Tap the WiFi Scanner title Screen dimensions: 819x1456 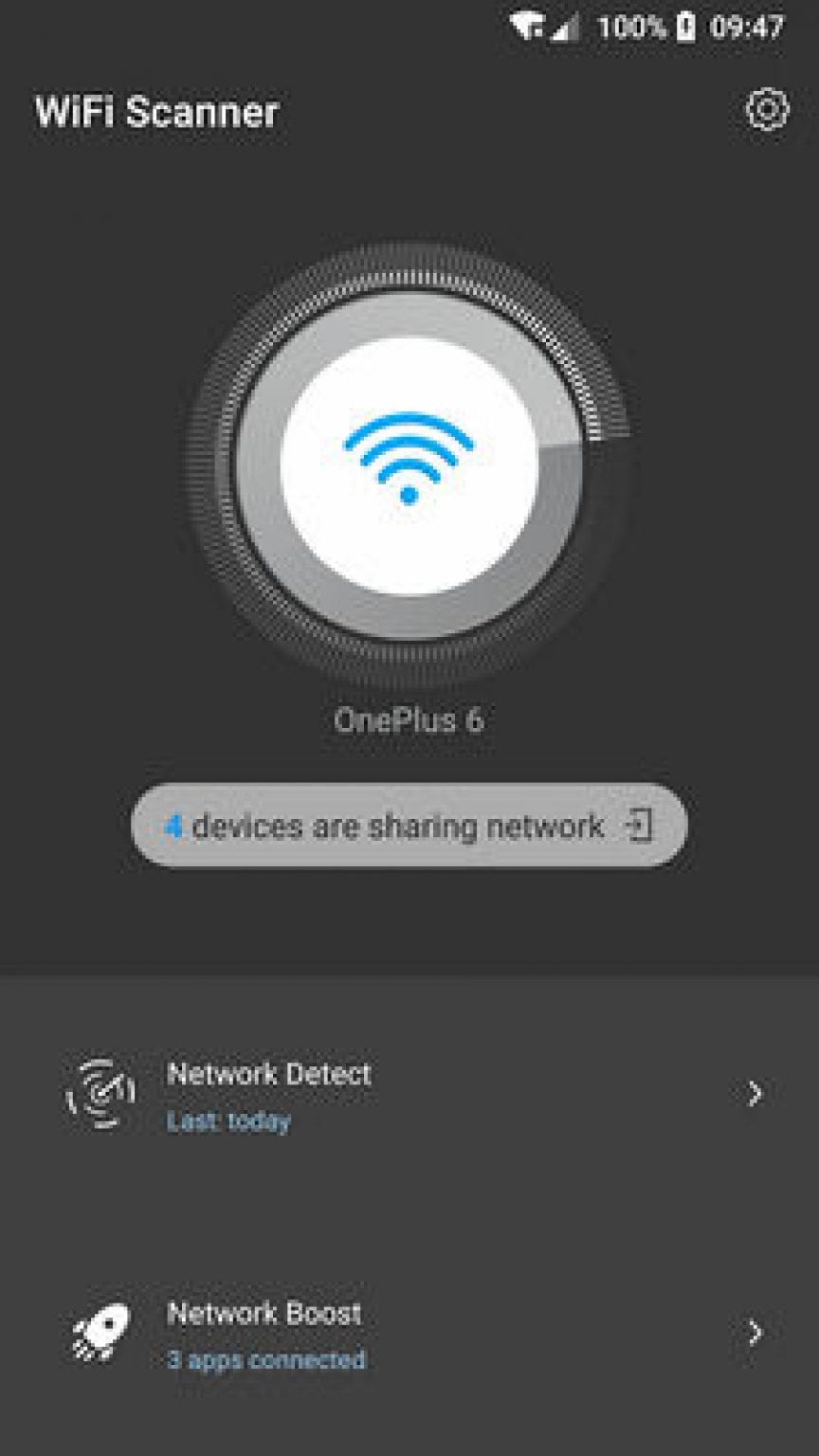pyautogui.click(x=155, y=114)
